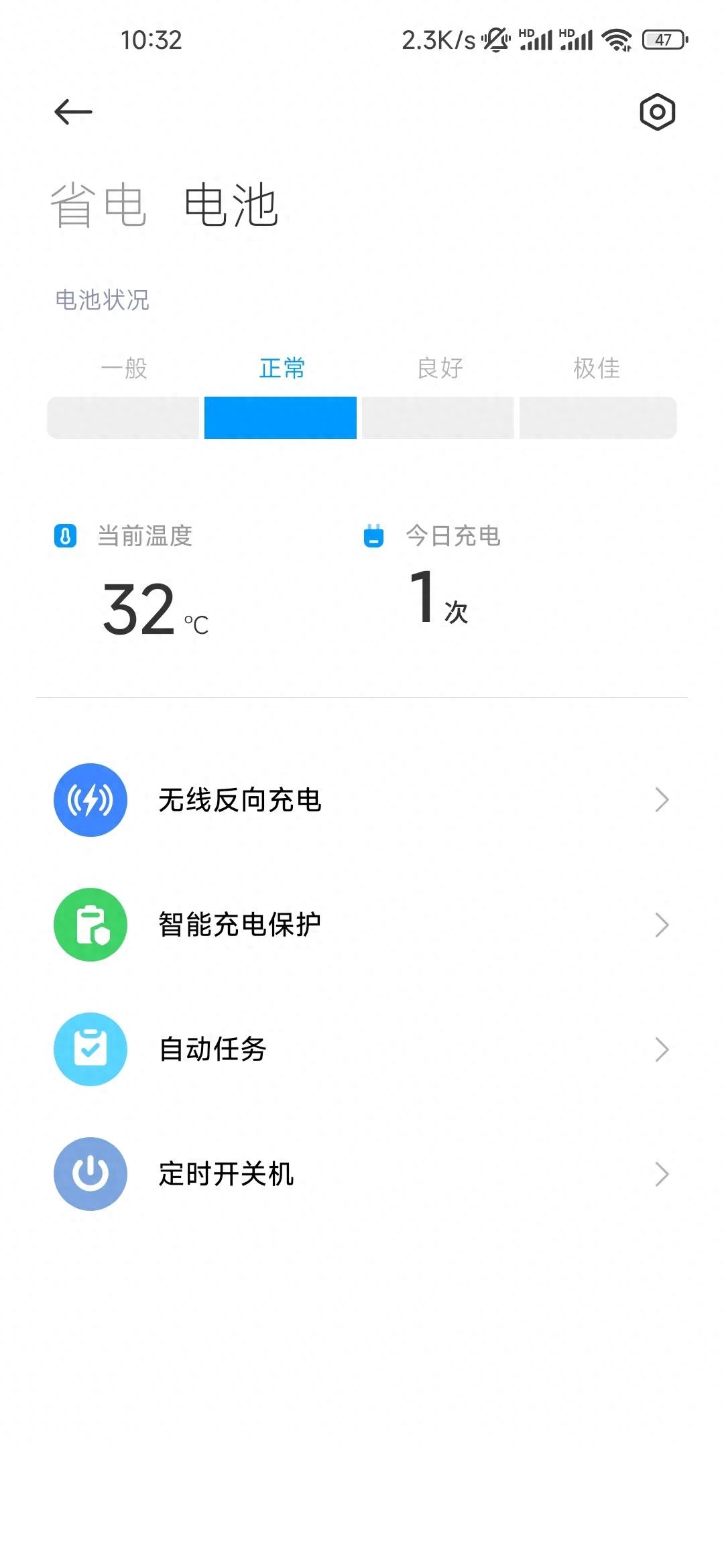Open 智能充电保护 details with the arrow
The image size is (724, 1568).
coord(662,924)
